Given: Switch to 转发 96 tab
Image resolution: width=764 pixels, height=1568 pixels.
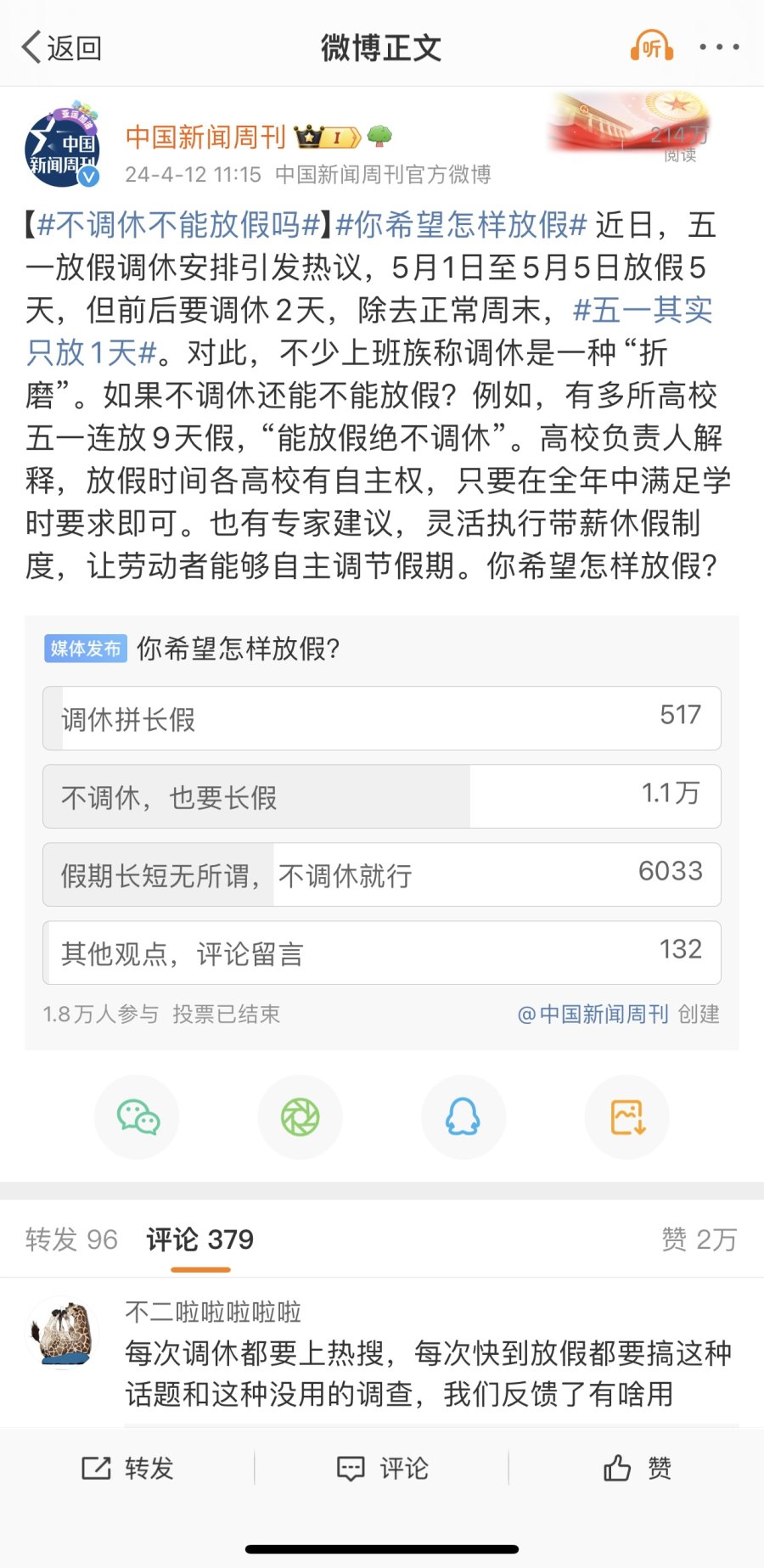Looking at the screenshot, I should tap(71, 1239).
